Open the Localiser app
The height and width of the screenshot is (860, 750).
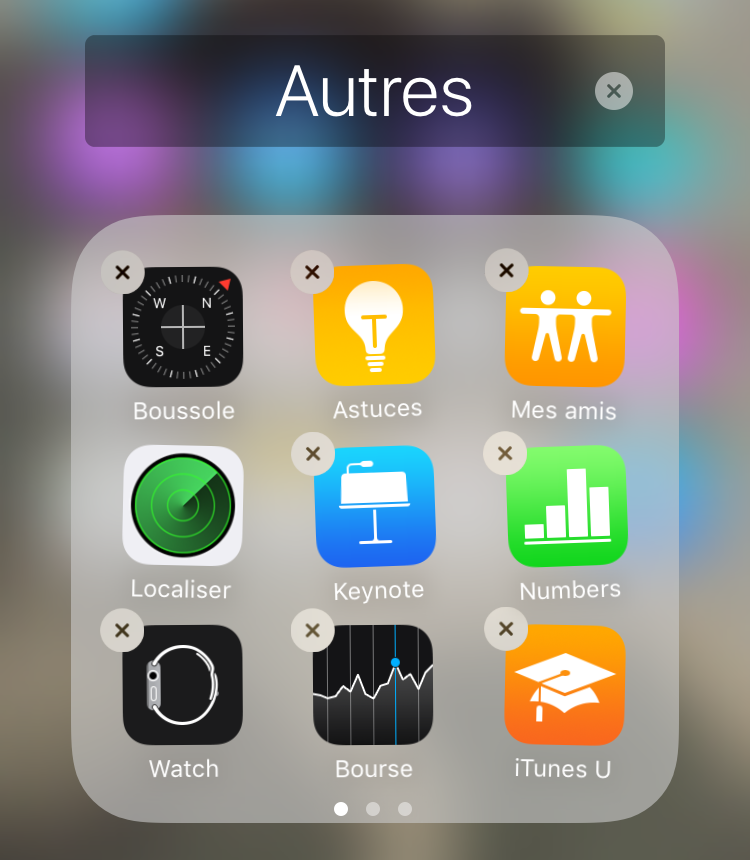click(x=183, y=506)
